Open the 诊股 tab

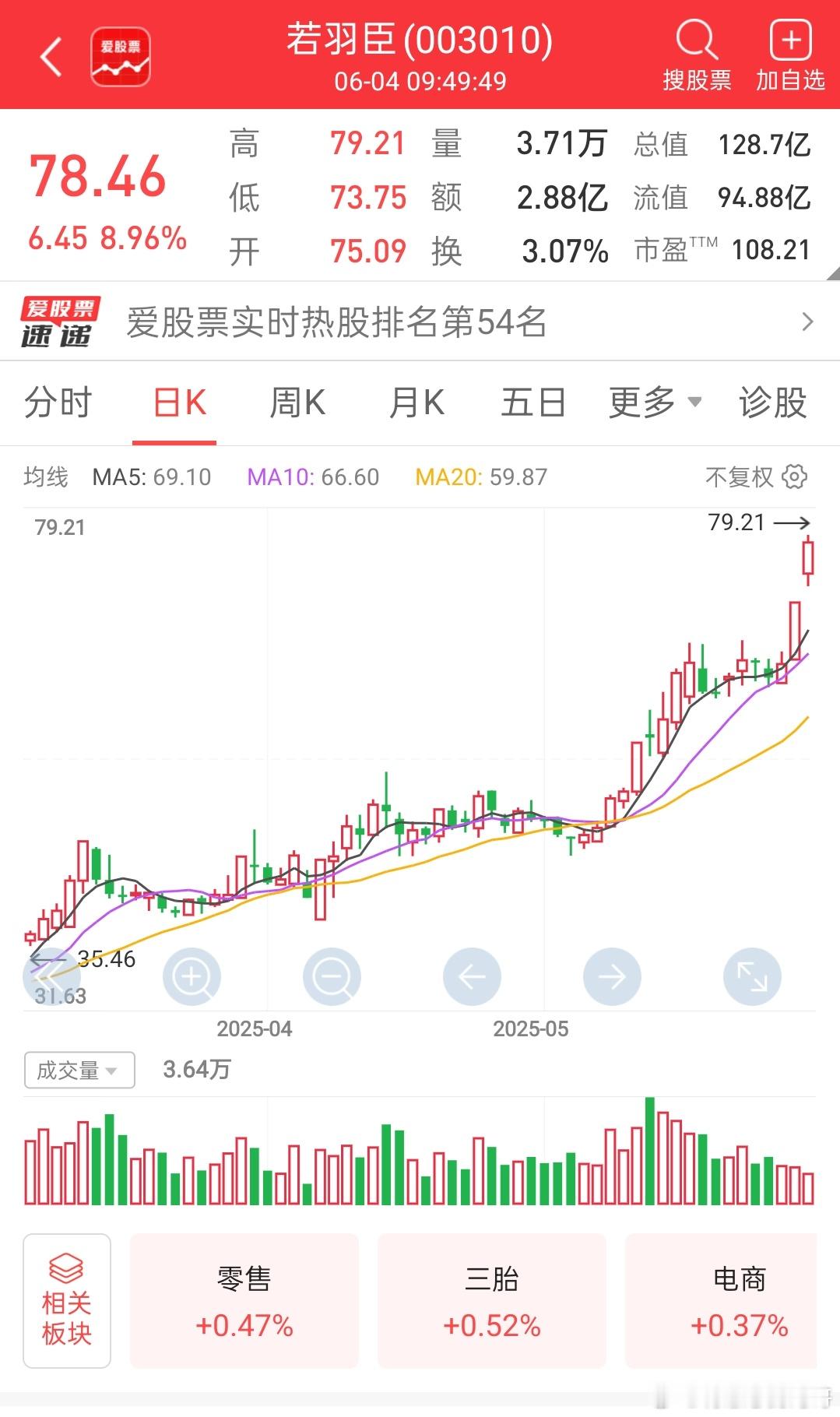click(x=772, y=403)
